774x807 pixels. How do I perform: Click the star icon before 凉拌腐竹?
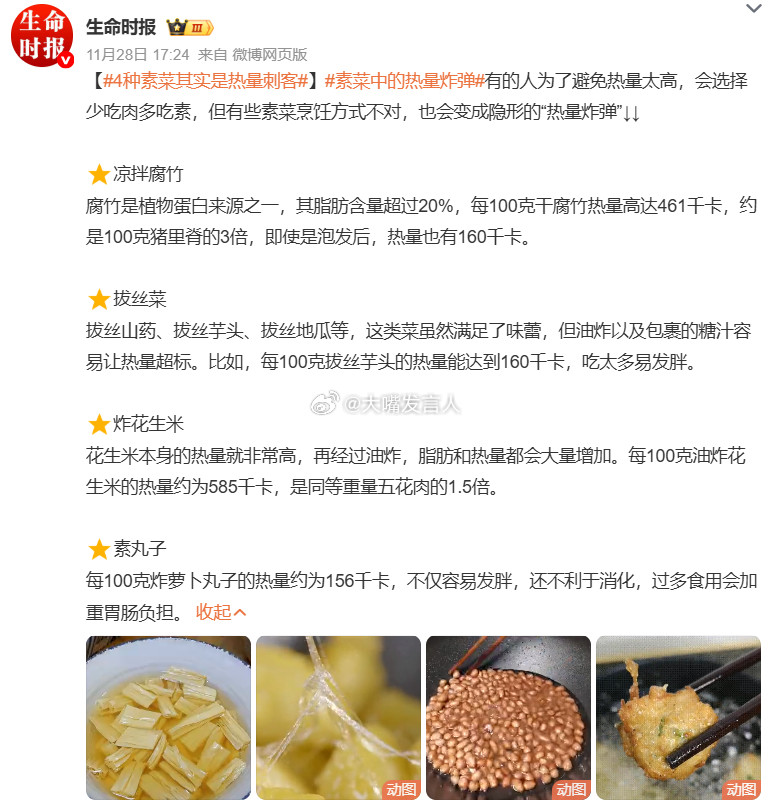coord(97,172)
